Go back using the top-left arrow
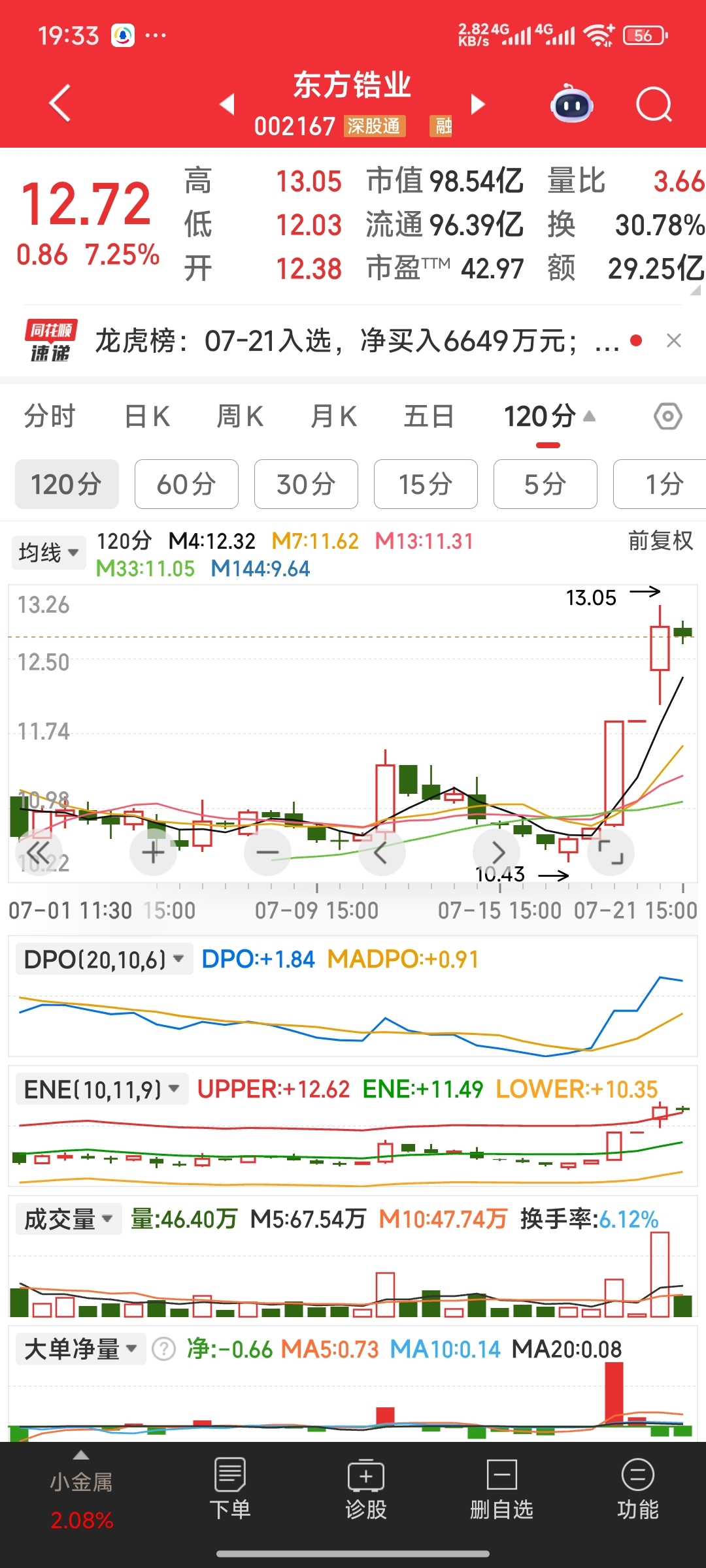The image size is (706, 1568). 60,103
